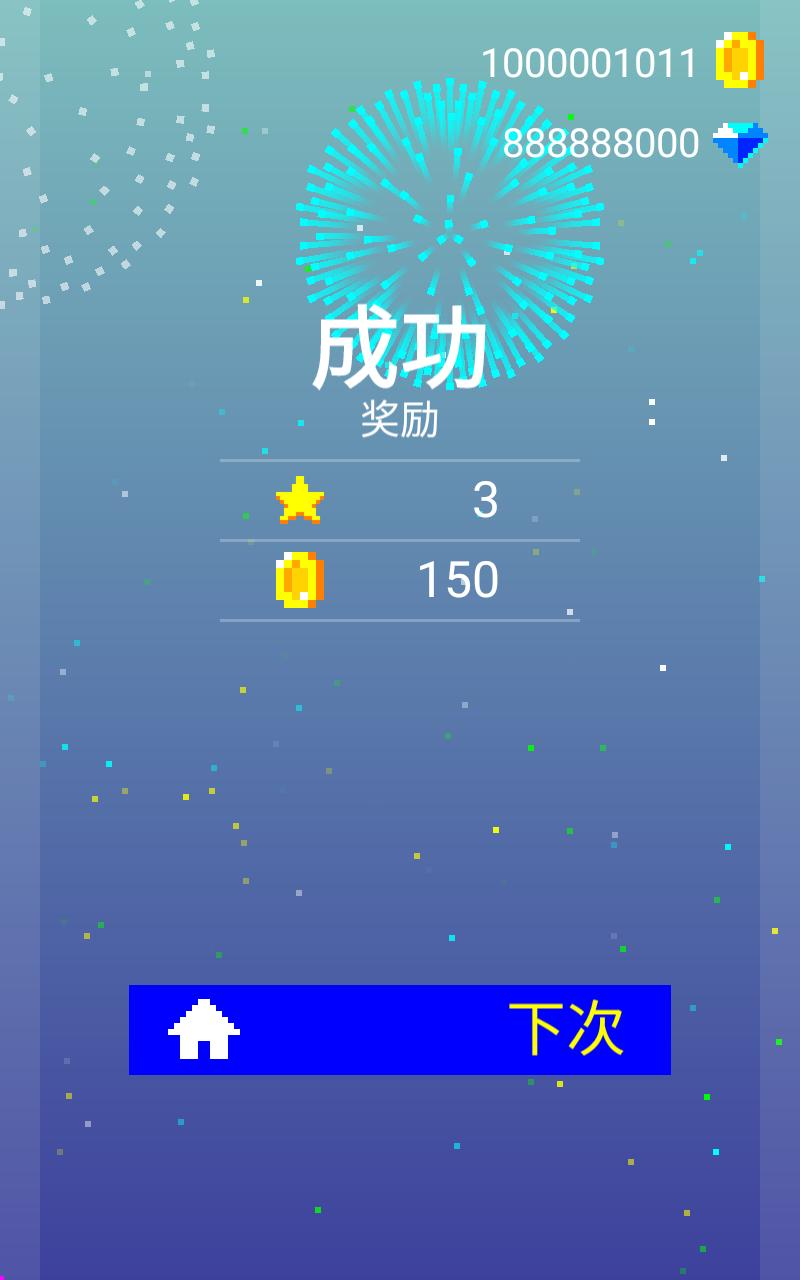The height and width of the screenshot is (1280, 800).
Task: Tap the 下次 button to continue
Action: tap(566, 1030)
